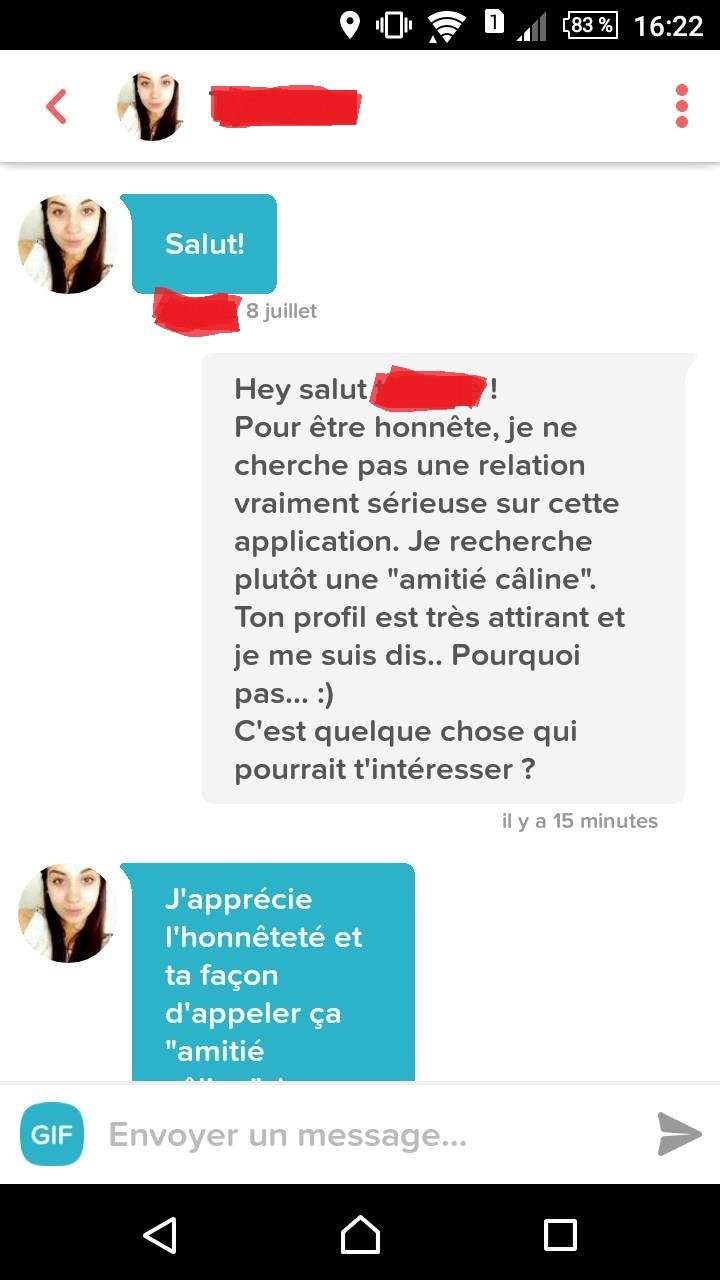Send the message with paper plane icon
This screenshot has width=720, height=1280.
pyautogui.click(x=679, y=1134)
